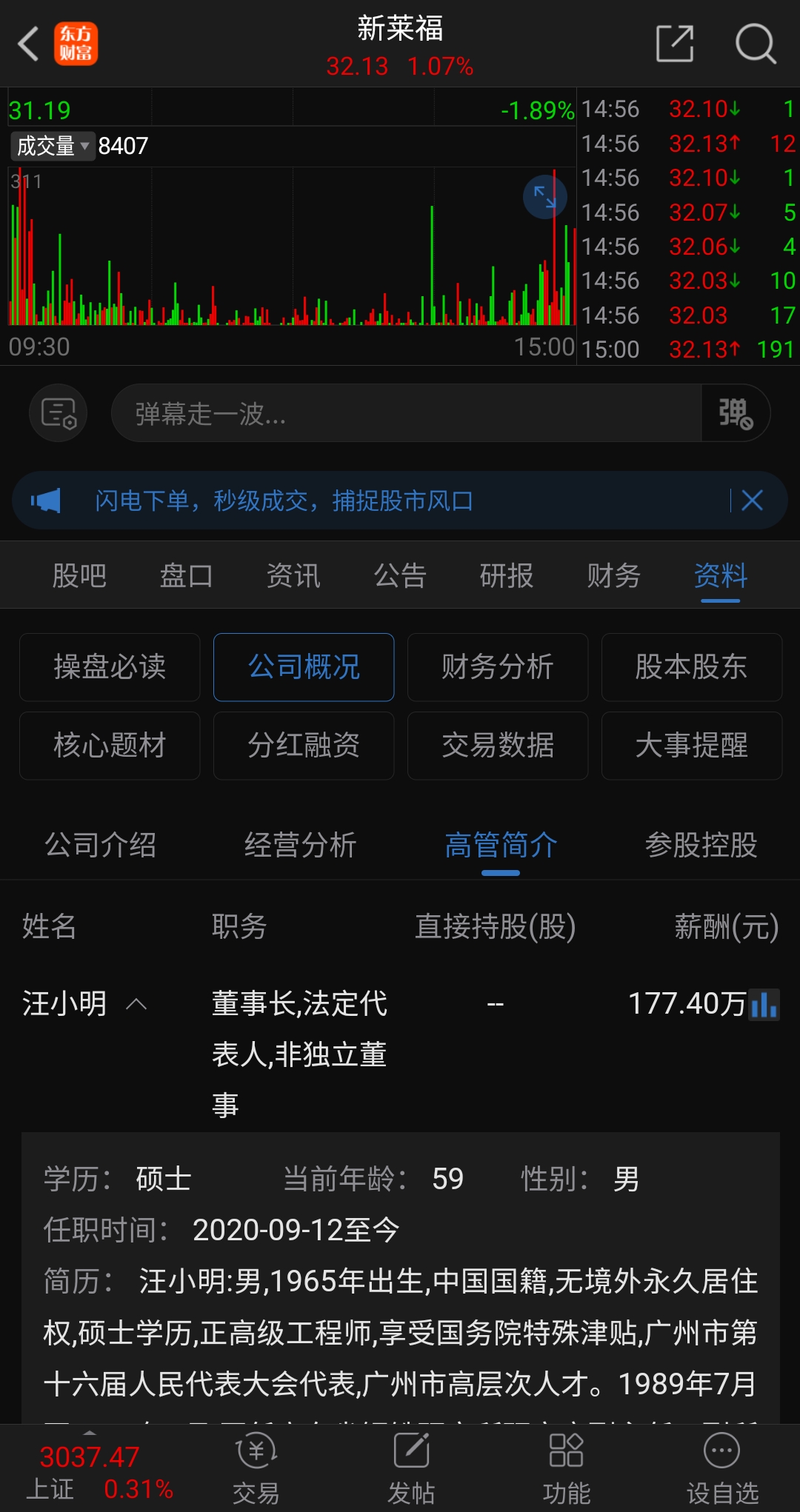Toggle the 弹 barrage switch
The image size is (800, 1512).
[x=735, y=413]
